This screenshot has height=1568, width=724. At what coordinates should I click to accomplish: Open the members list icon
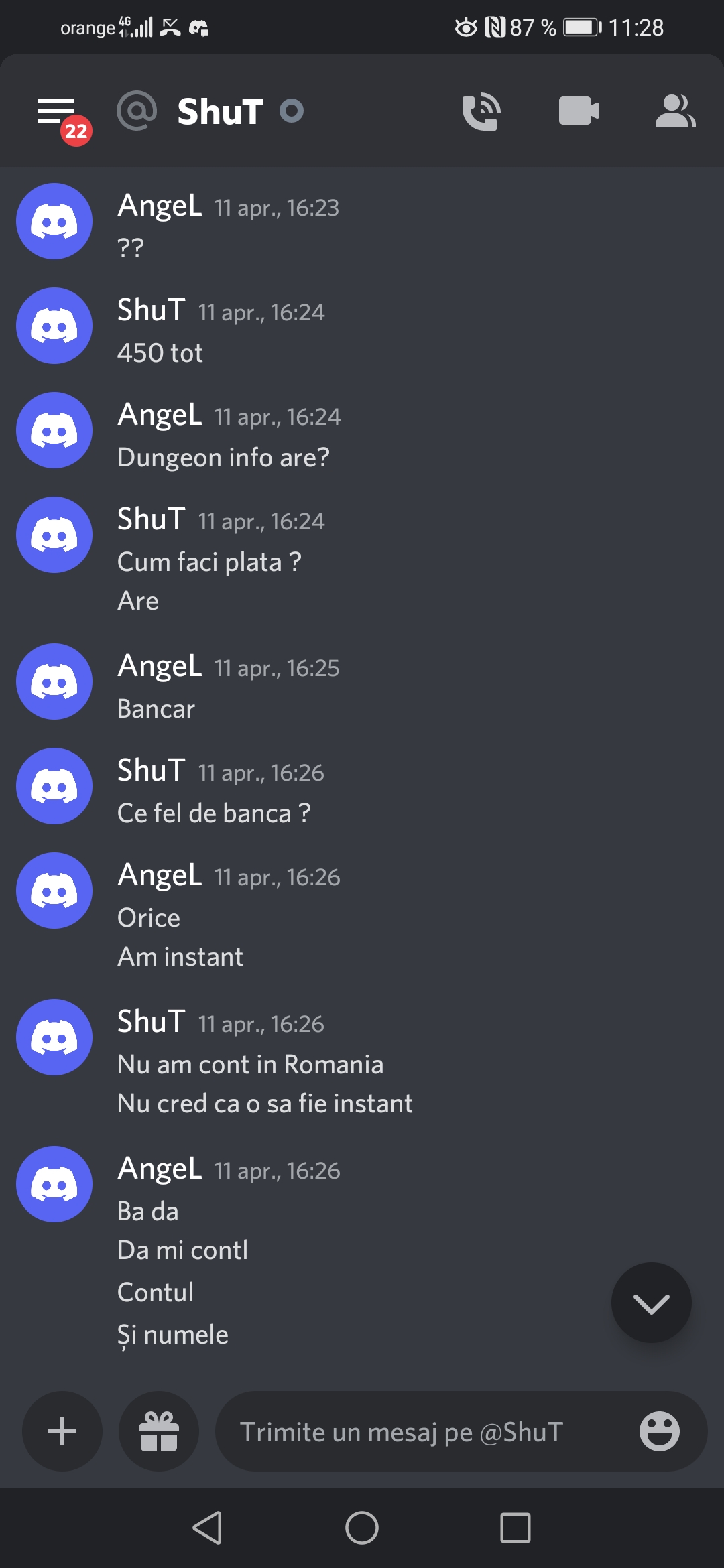point(674,111)
